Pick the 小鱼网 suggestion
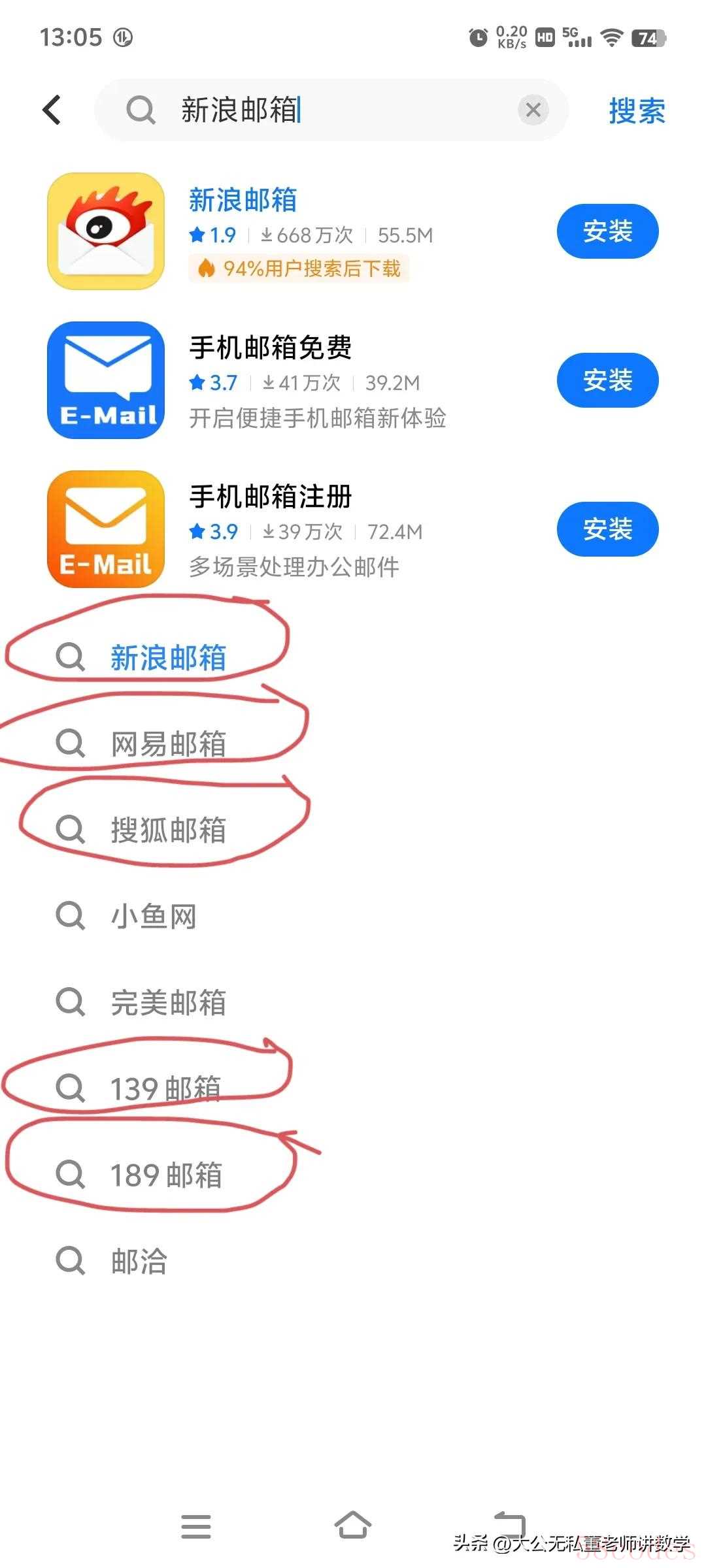 [154, 916]
